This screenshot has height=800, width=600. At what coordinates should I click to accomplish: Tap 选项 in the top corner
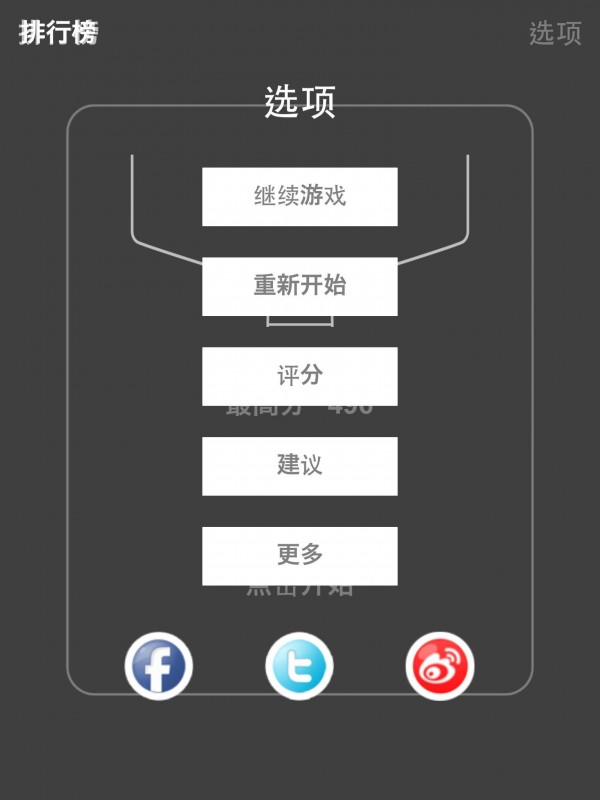pyautogui.click(x=555, y=33)
